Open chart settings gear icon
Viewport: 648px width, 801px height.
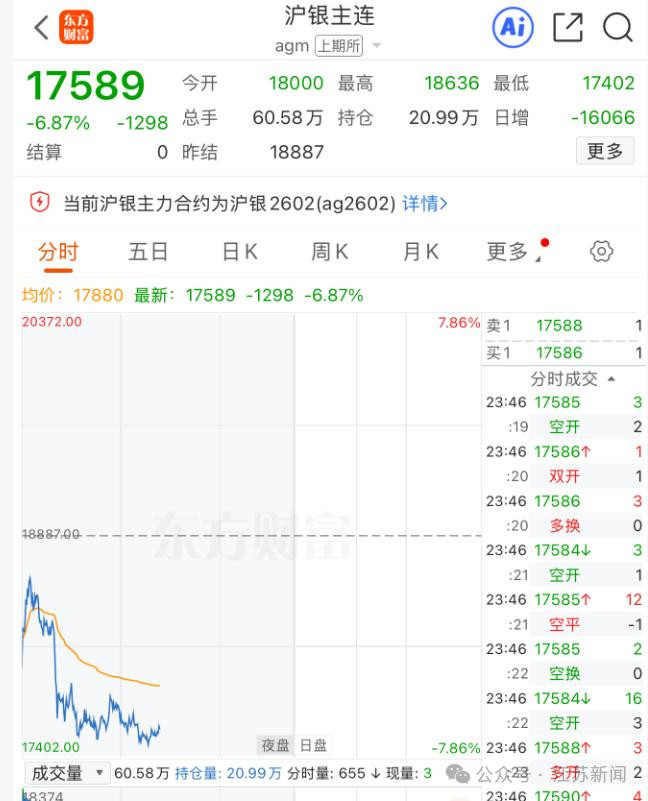click(601, 252)
